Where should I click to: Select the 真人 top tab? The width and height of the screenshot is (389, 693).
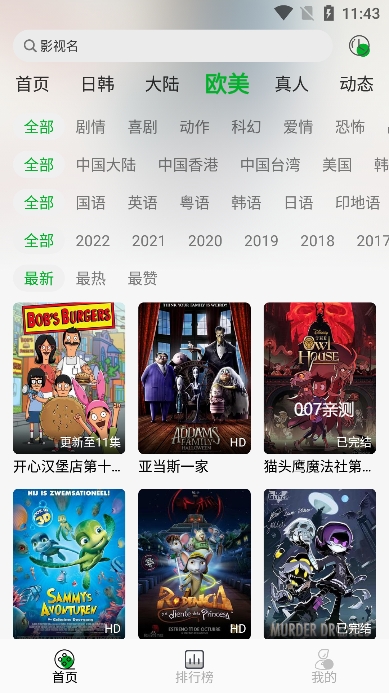pos(291,84)
